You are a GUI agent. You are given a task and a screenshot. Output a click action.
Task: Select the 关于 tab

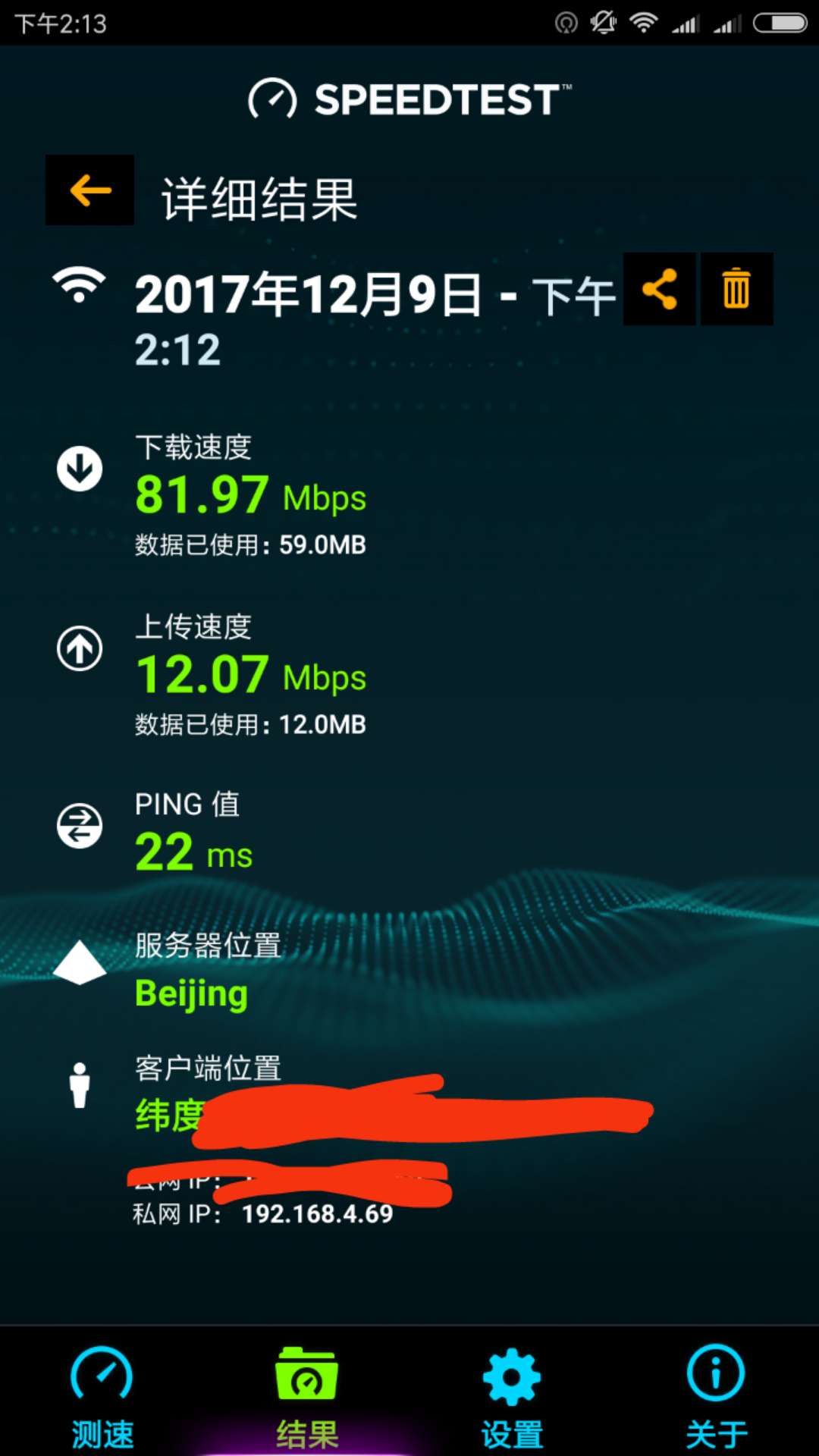coord(716,1395)
